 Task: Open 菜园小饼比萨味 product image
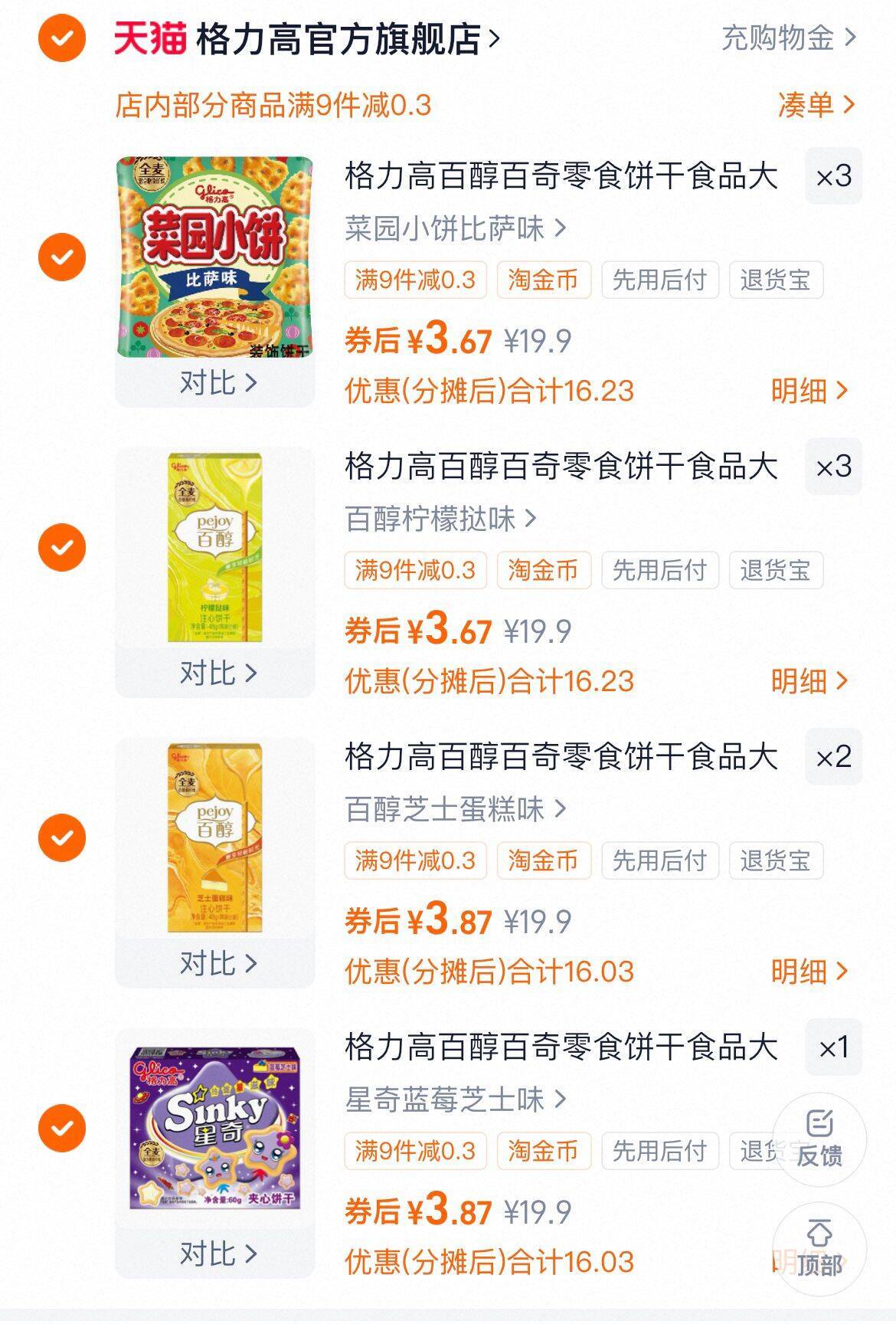tap(214, 257)
